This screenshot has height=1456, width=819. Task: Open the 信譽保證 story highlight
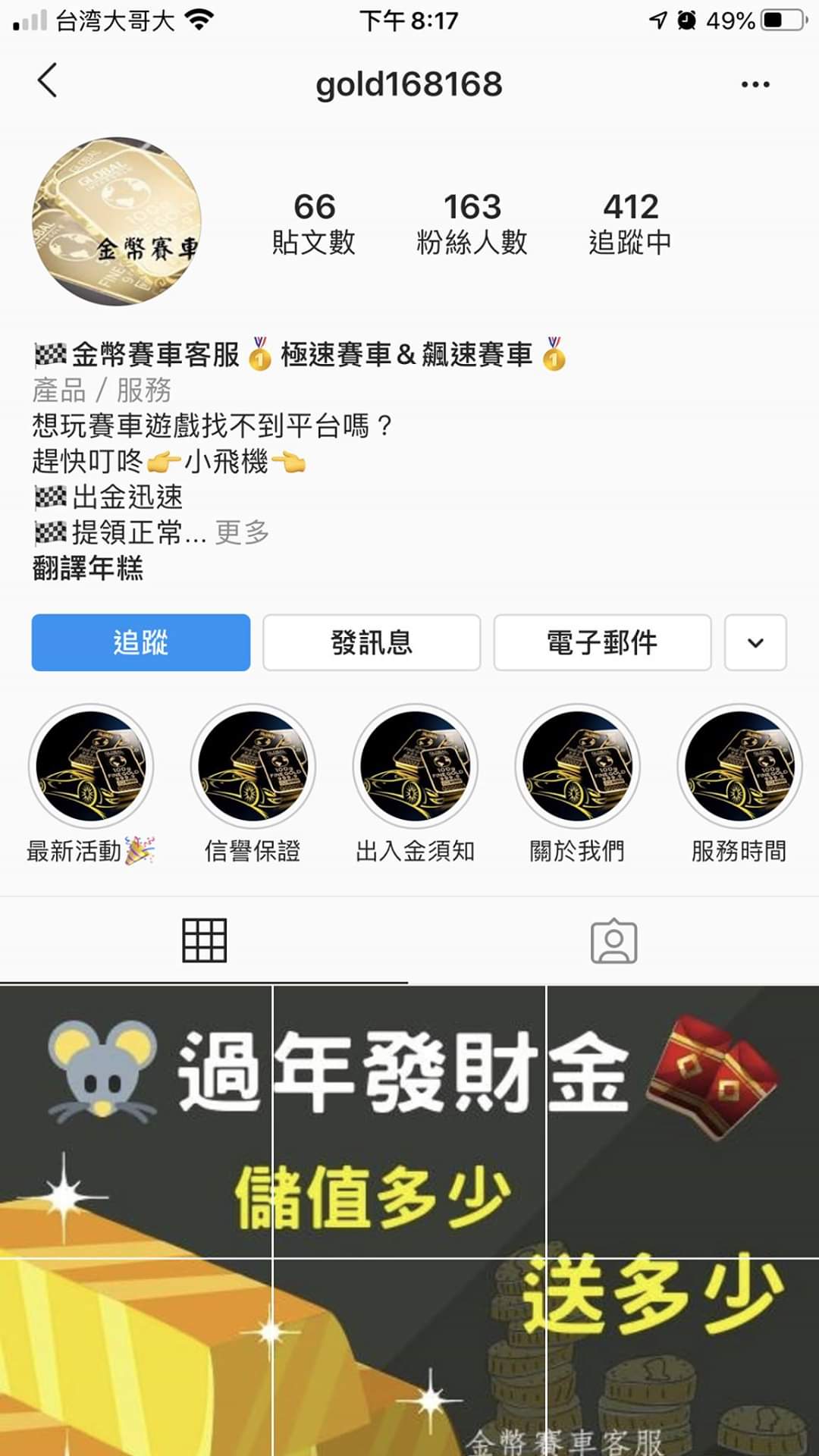click(253, 766)
